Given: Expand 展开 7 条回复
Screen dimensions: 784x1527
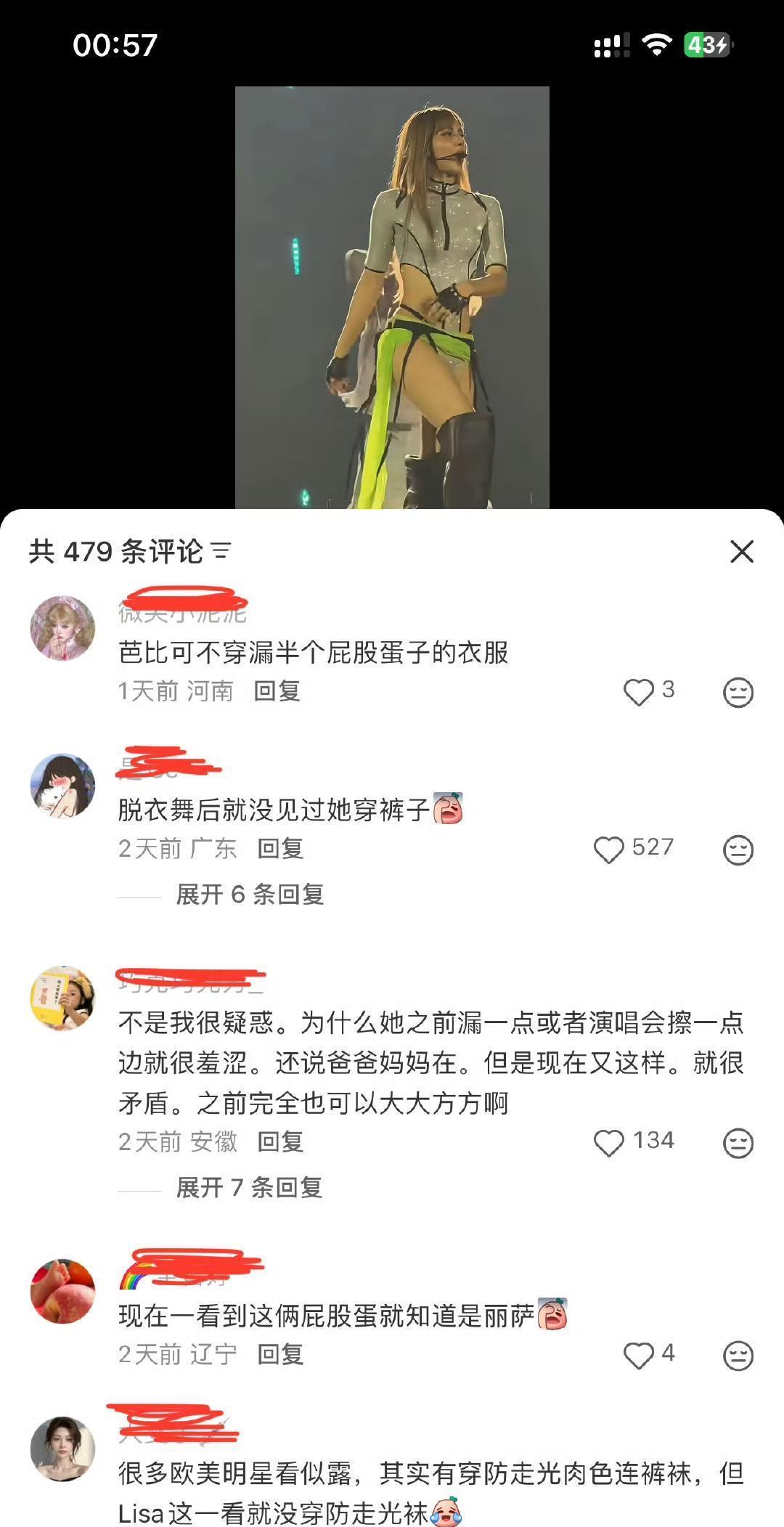Looking at the screenshot, I should 249,1188.
